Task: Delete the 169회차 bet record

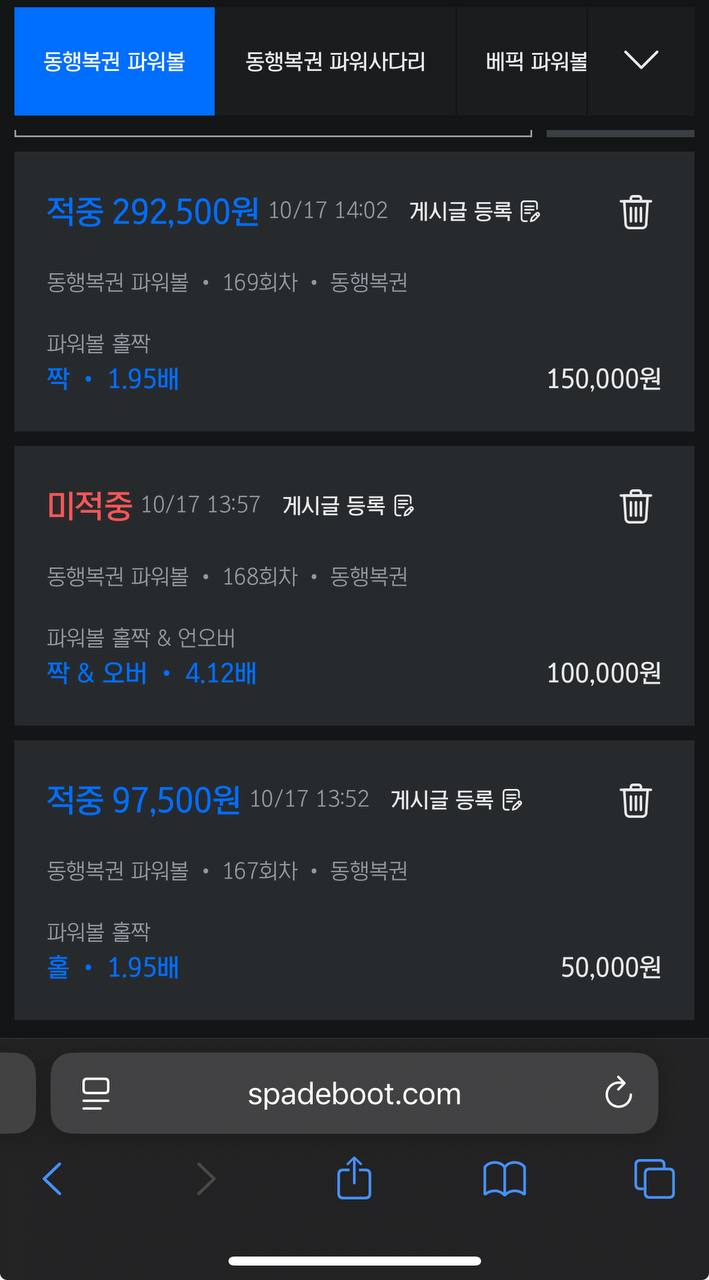Action: 636,212
